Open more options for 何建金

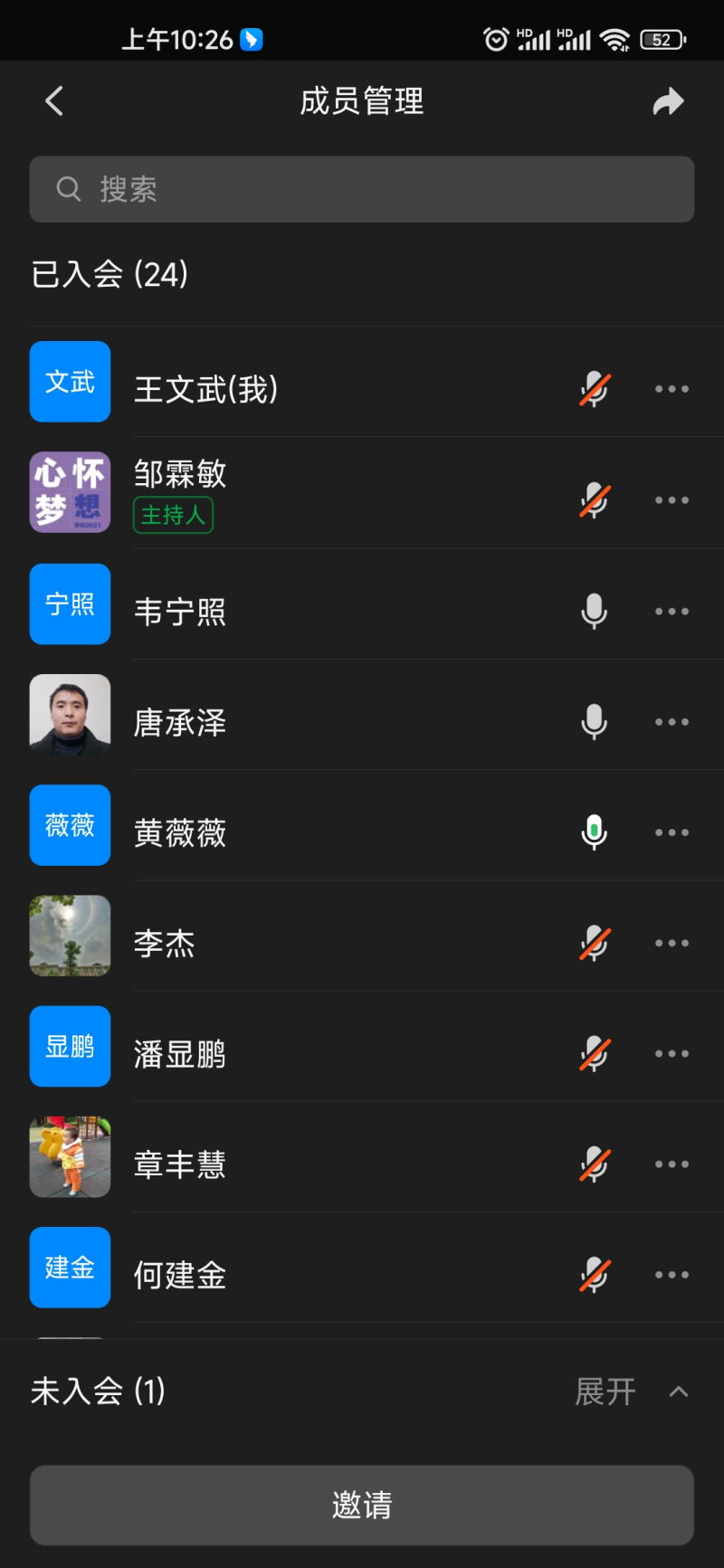pyautogui.click(x=672, y=1275)
